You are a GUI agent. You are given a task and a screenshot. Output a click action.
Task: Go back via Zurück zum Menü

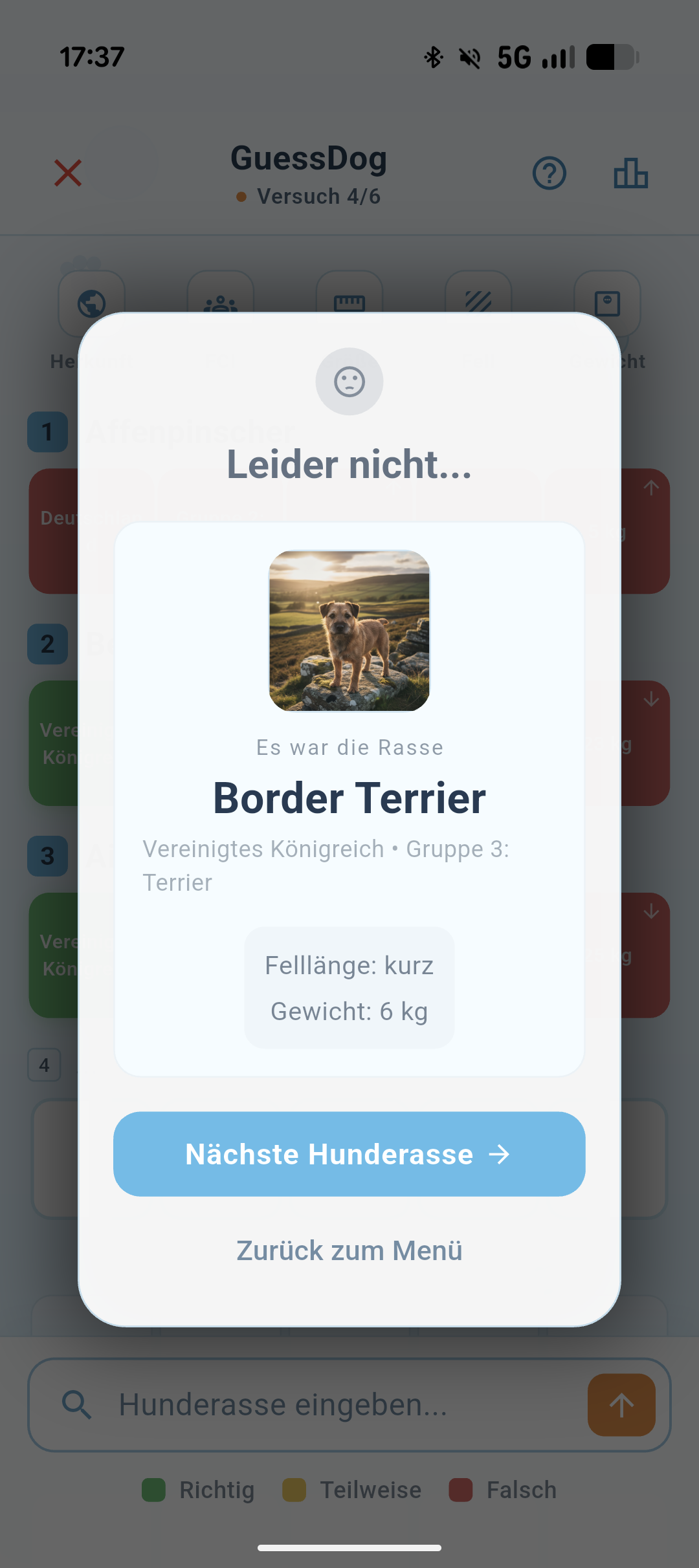[349, 1250]
